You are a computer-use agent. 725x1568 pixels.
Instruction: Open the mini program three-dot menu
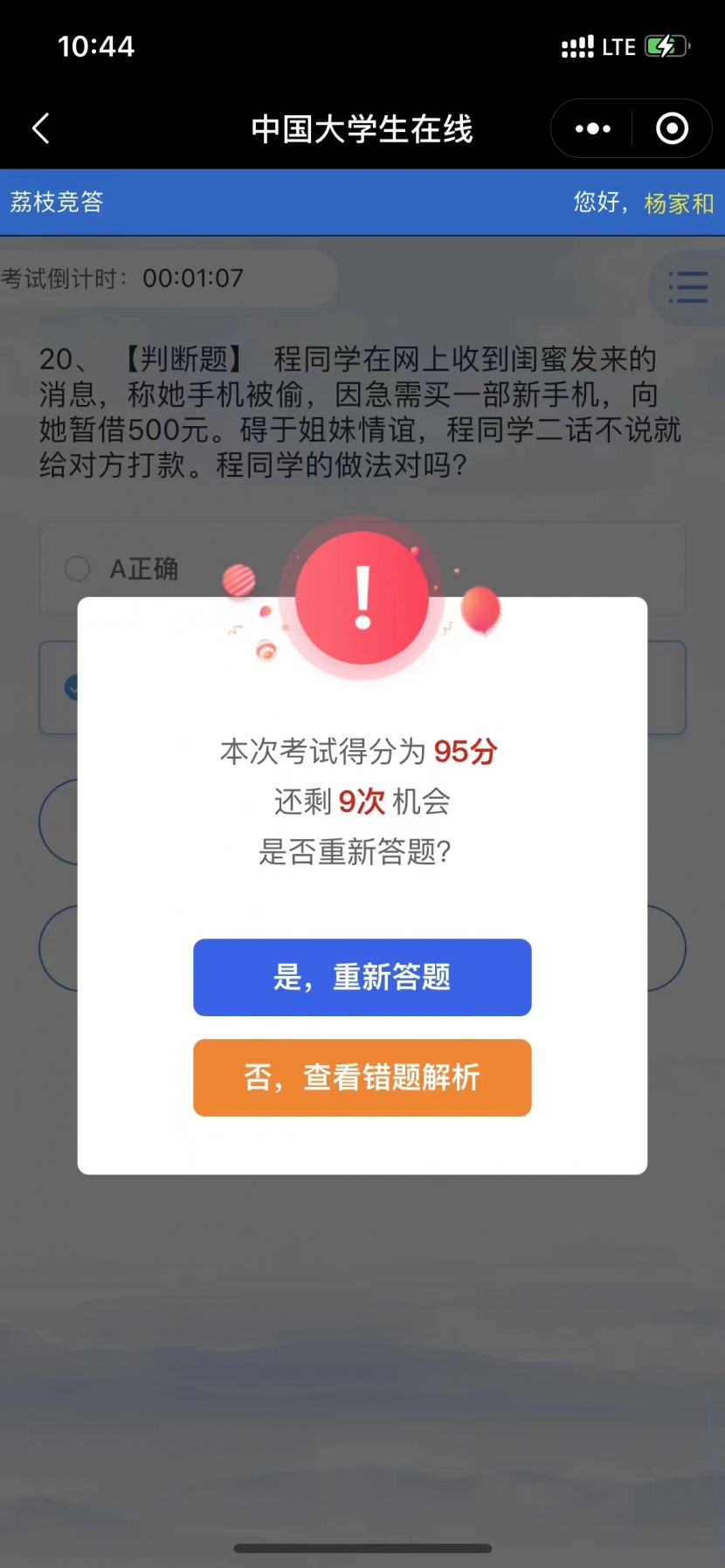point(593,128)
